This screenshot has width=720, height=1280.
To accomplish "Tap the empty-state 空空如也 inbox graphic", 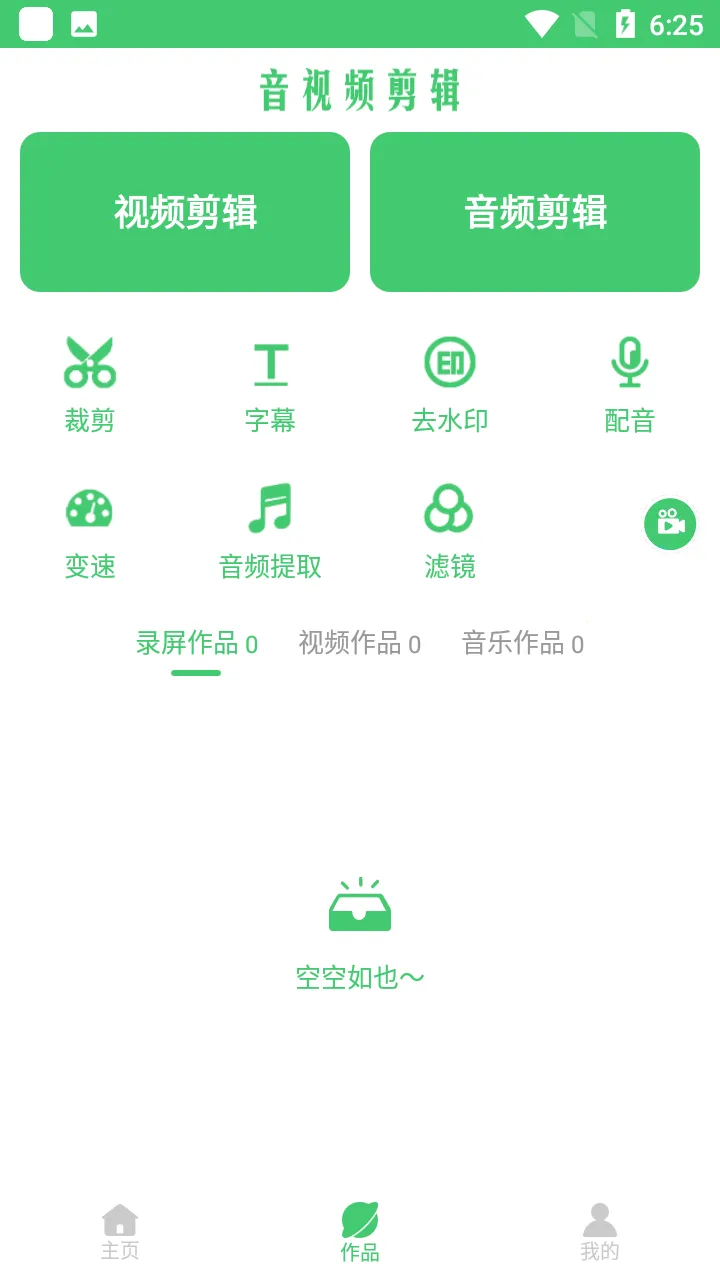I will pyautogui.click(x=359, y=908).
